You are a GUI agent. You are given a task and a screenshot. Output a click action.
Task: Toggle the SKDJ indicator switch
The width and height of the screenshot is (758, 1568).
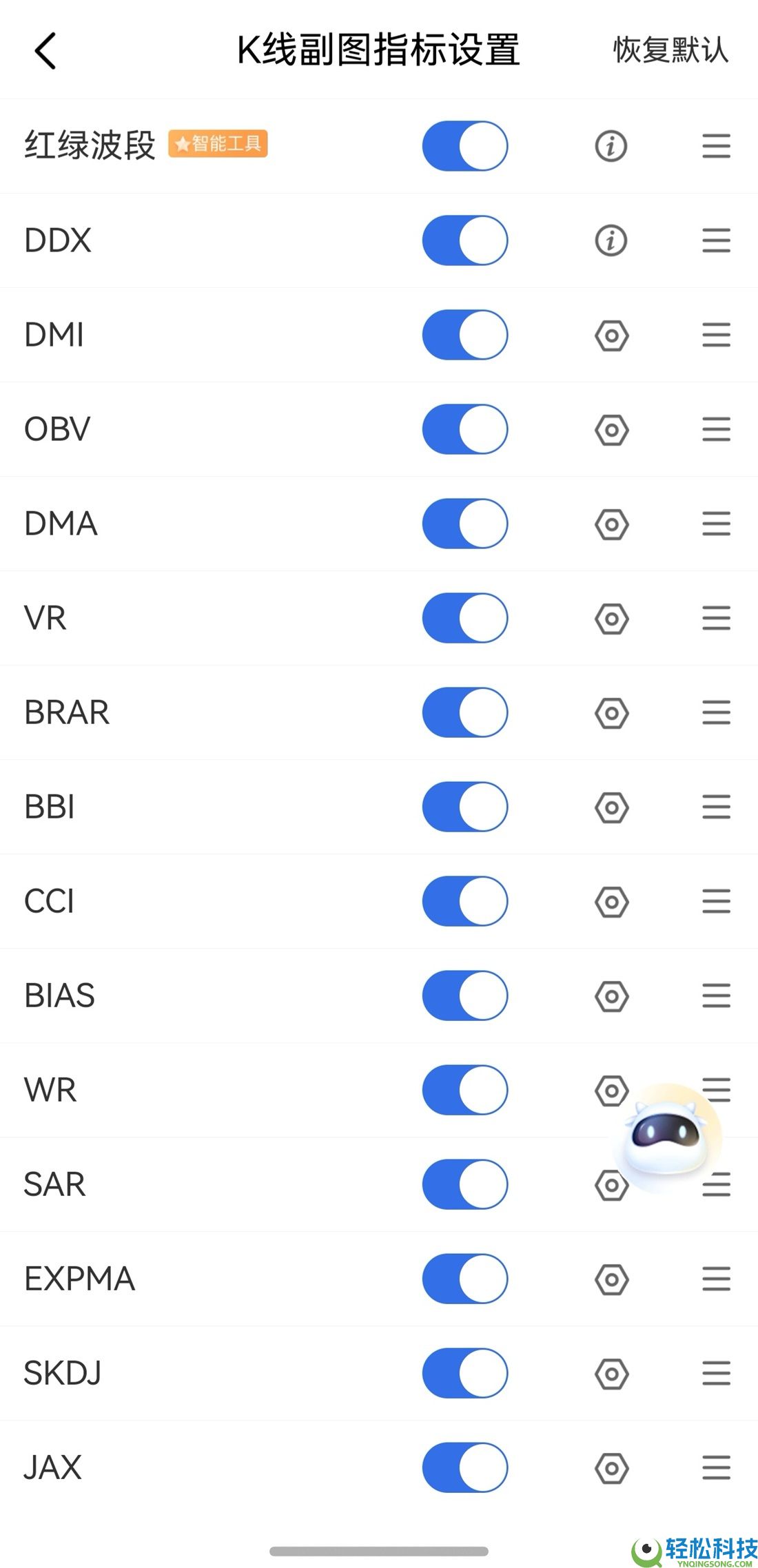[x=465, y=1373]
